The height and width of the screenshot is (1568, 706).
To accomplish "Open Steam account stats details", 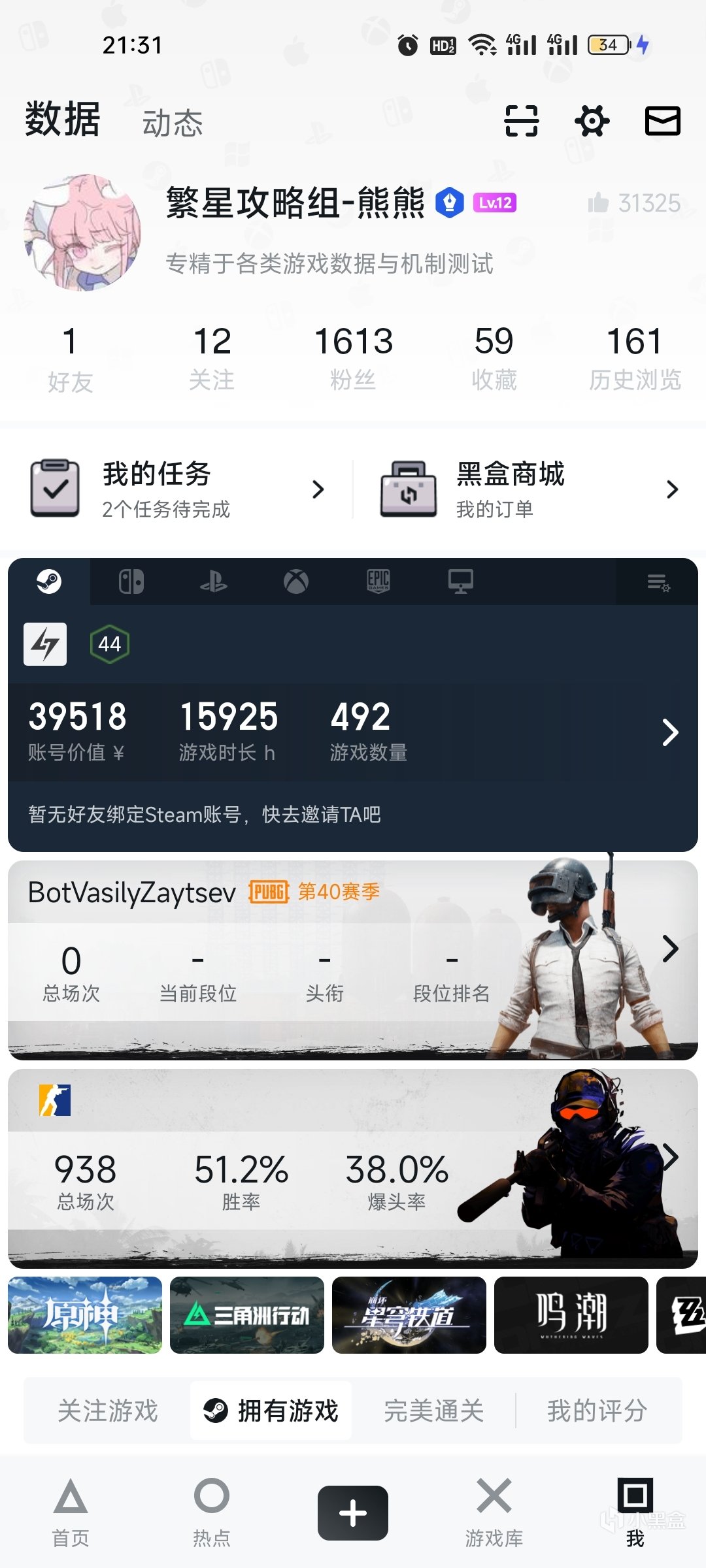I will pos(670,732).
